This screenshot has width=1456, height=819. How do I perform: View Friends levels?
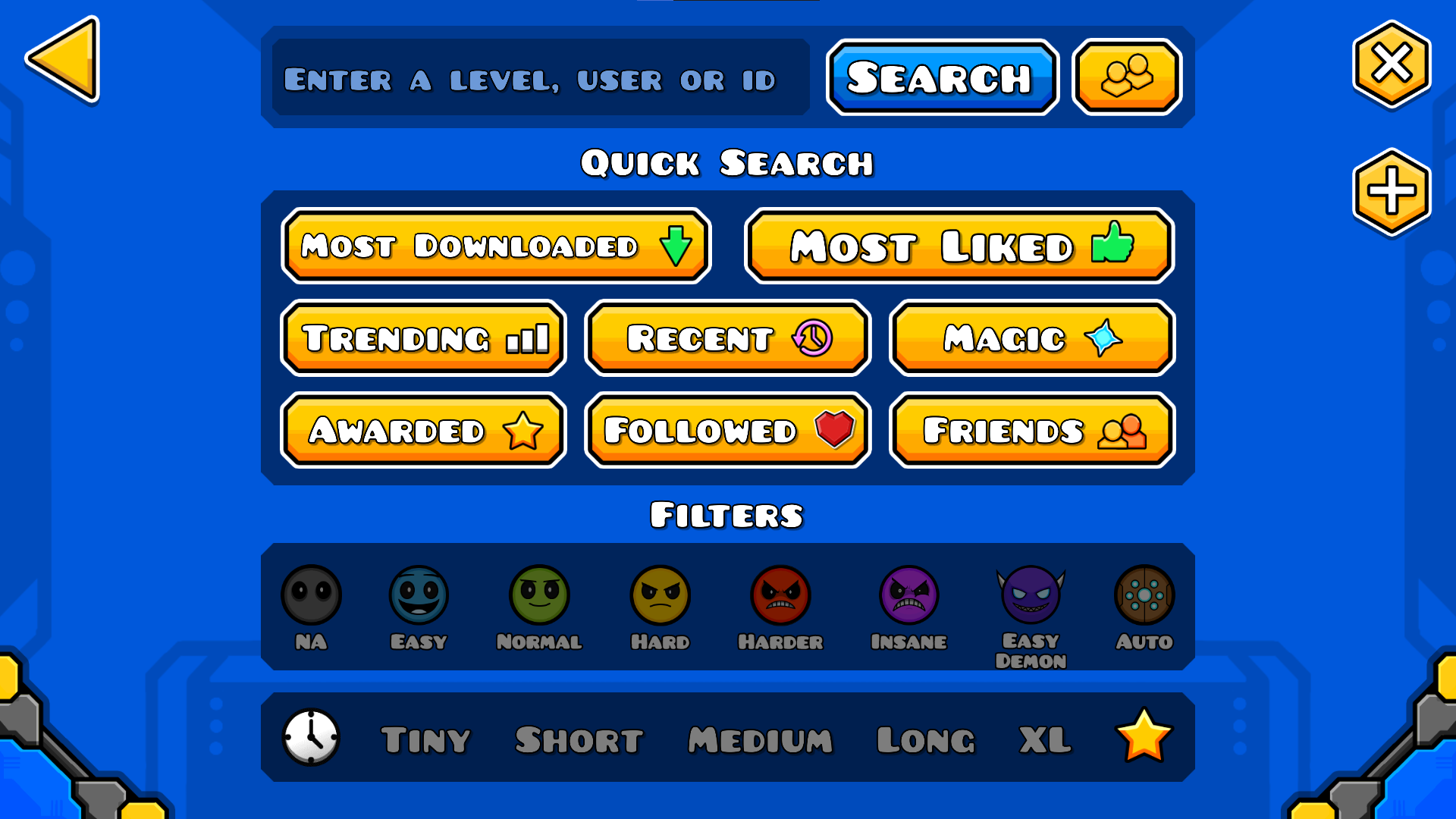(x=1032, y=431)
